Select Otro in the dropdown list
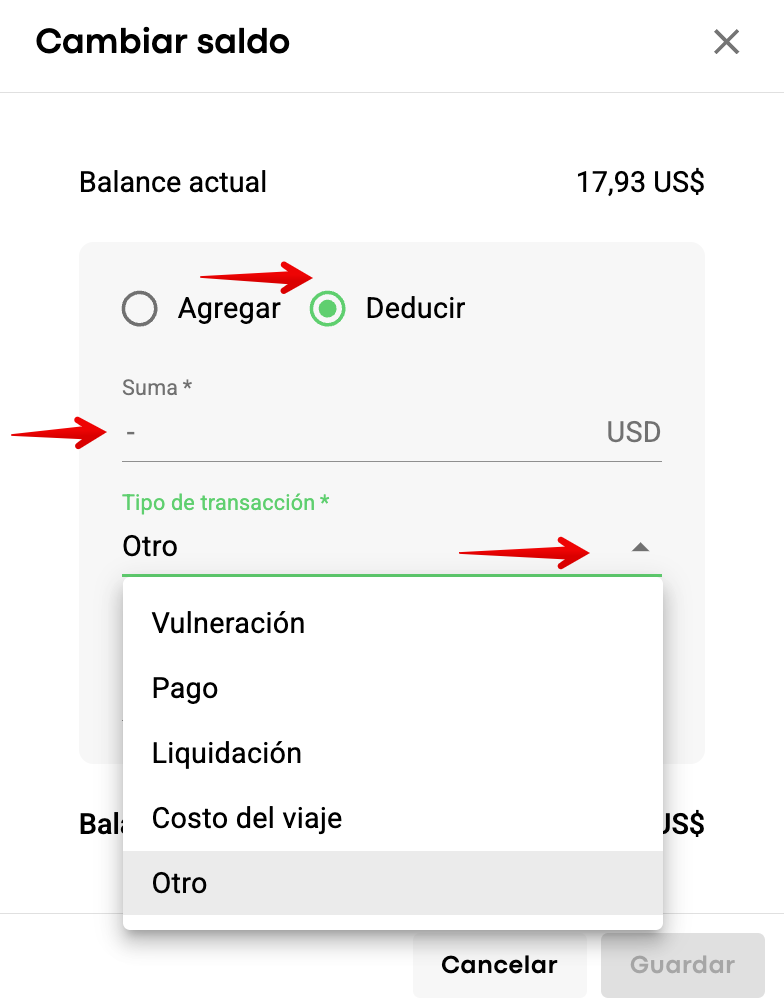 [180, 883]
